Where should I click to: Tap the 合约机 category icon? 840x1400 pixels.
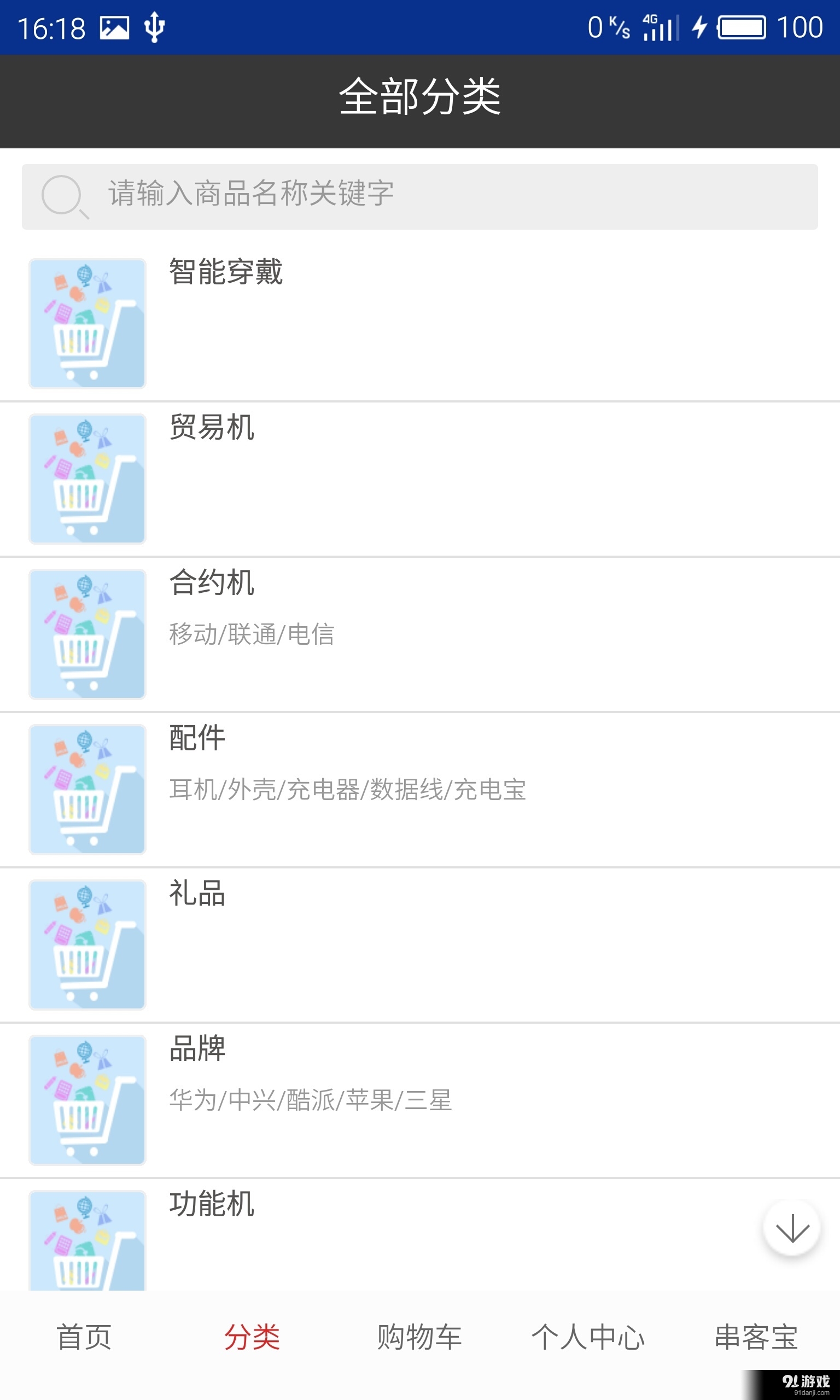[x=87, y=635]
